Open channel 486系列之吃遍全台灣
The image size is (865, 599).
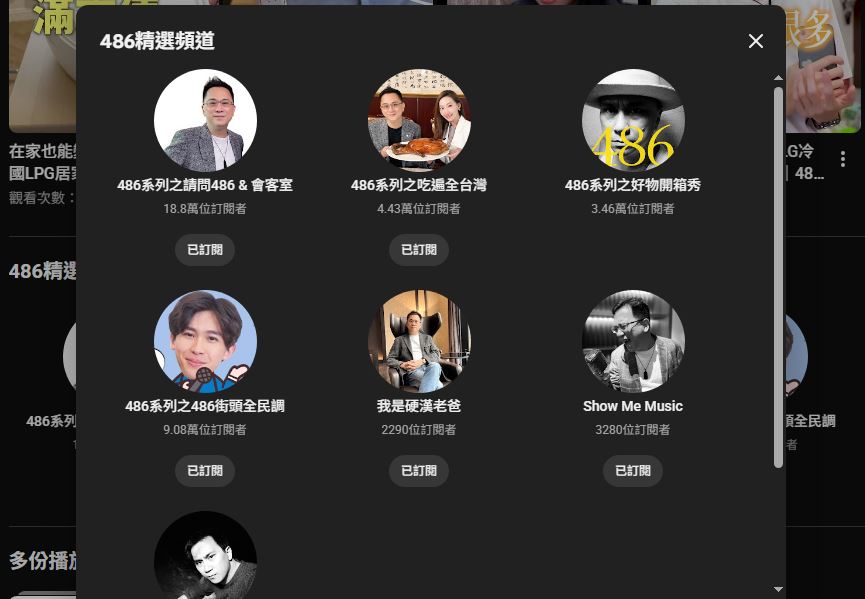tap(419, 121)
